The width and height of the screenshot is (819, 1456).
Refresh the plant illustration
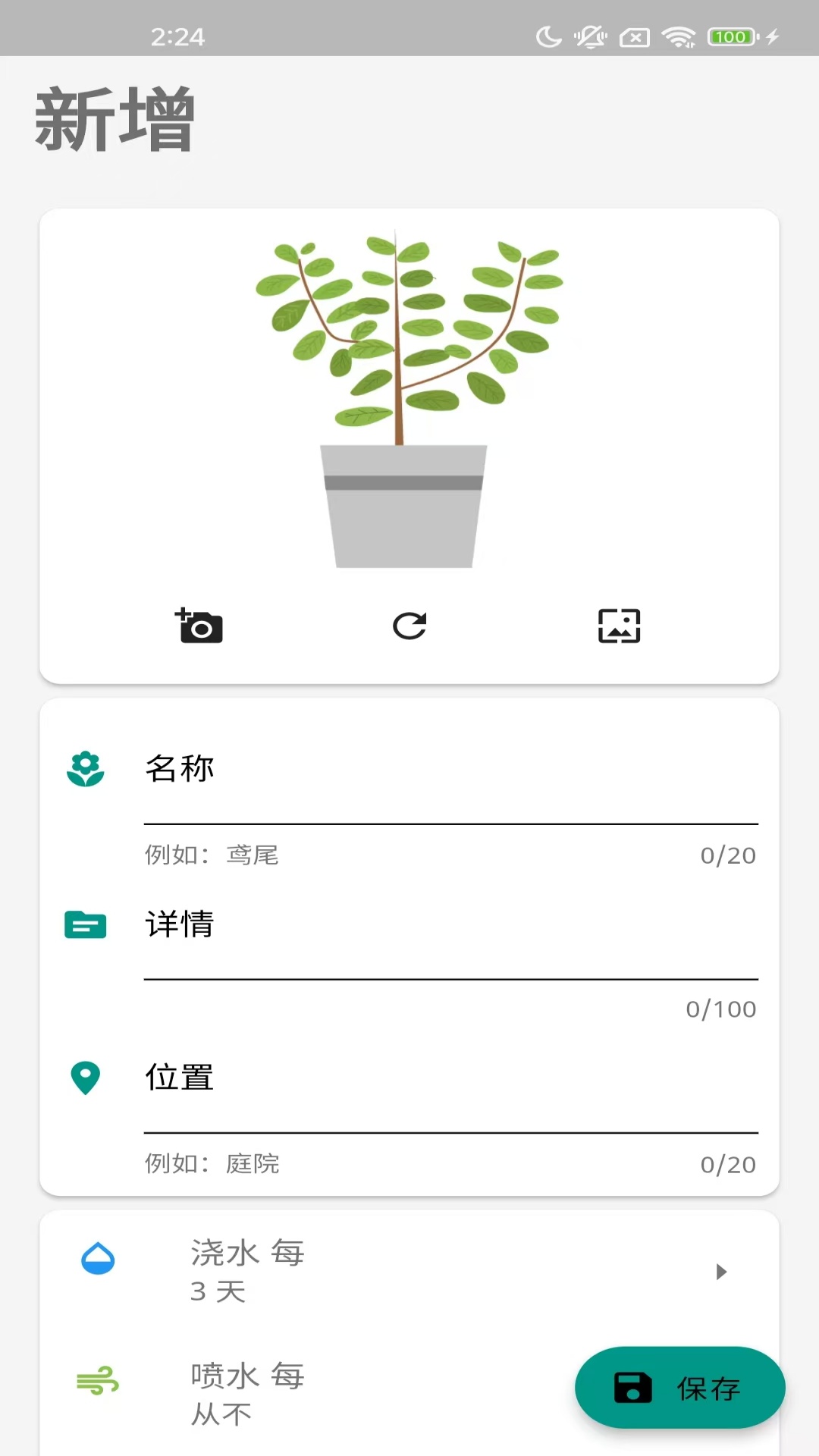409,626
